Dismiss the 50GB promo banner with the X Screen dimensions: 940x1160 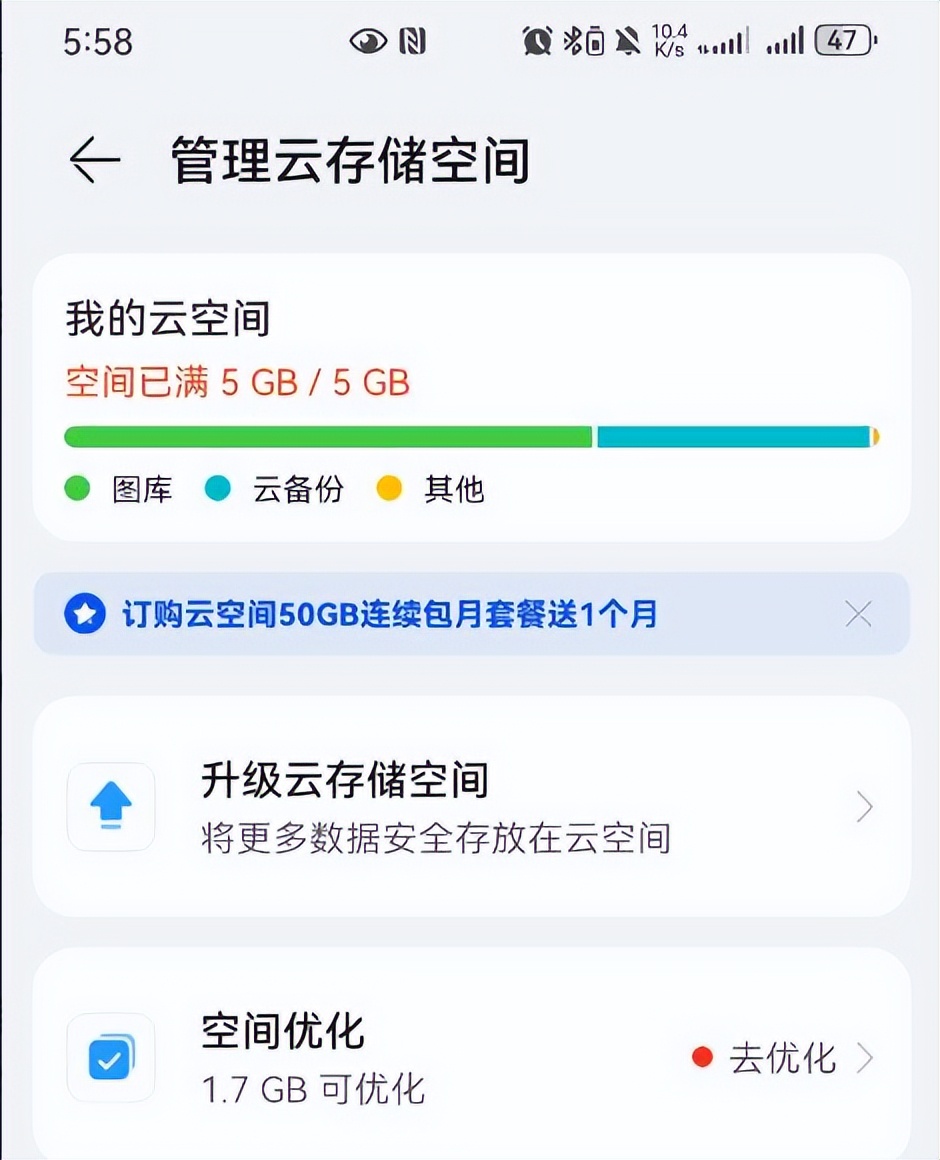[858, 613]
